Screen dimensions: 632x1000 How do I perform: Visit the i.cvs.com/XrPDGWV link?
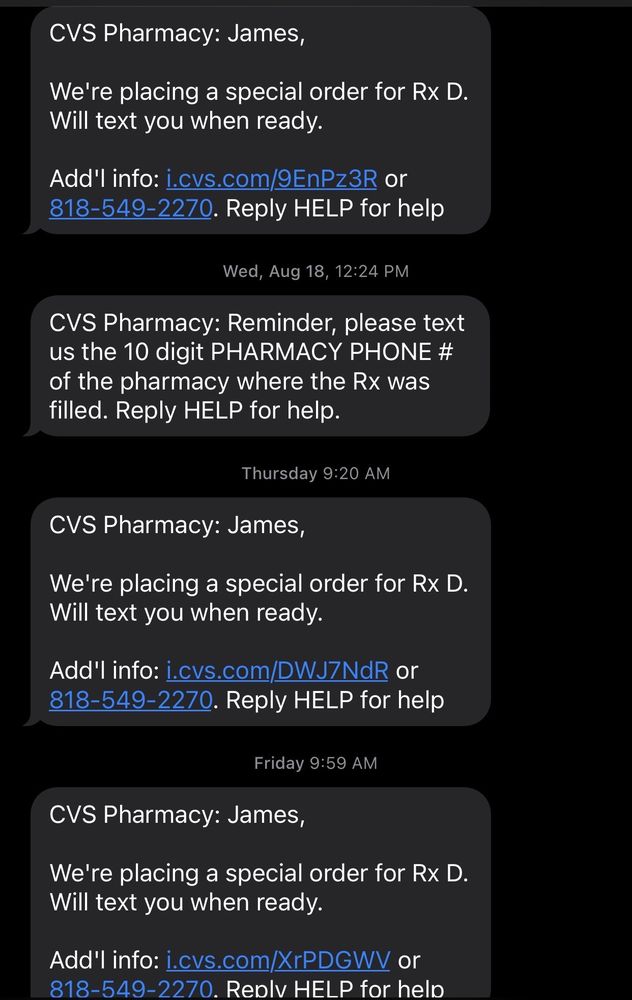278,961
